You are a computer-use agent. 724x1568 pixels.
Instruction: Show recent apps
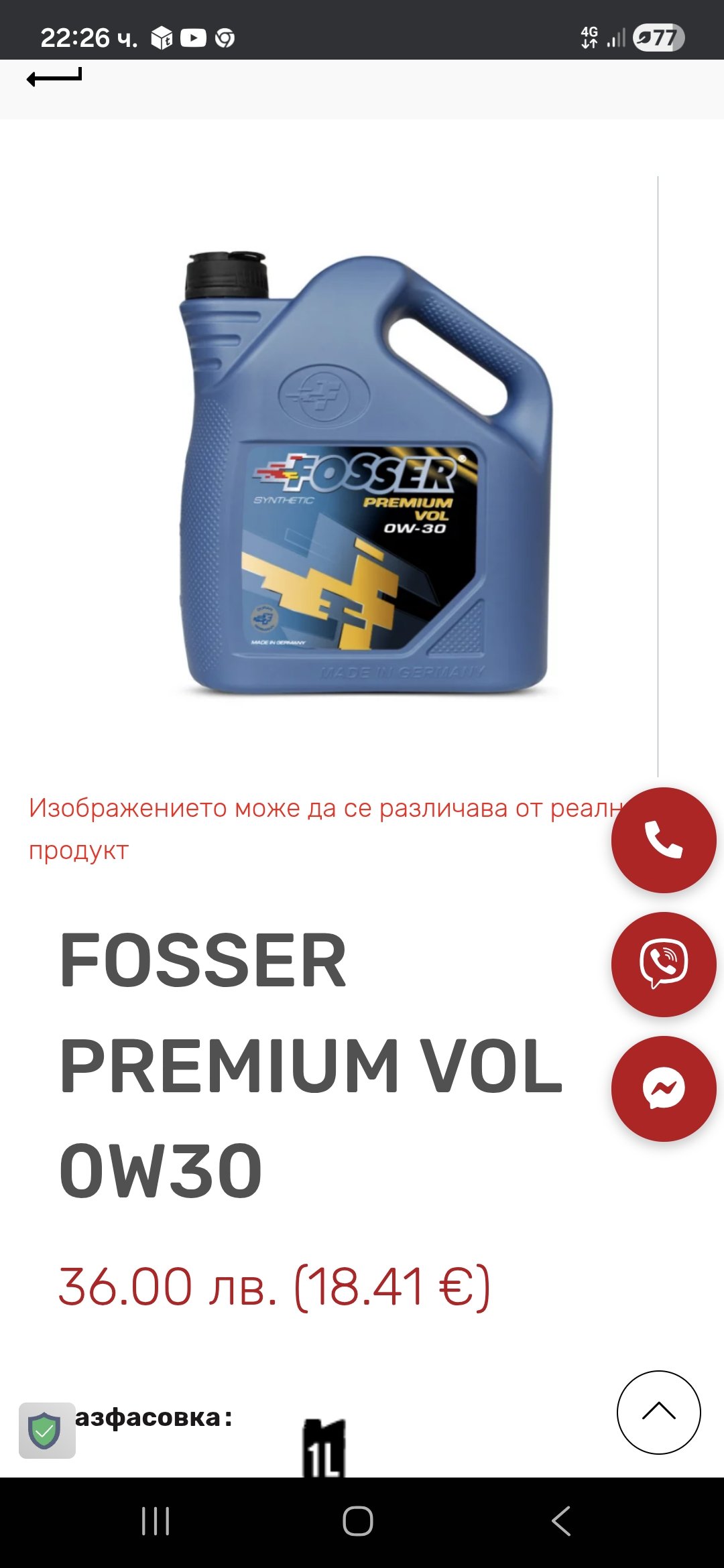[x=156, y=1521]
